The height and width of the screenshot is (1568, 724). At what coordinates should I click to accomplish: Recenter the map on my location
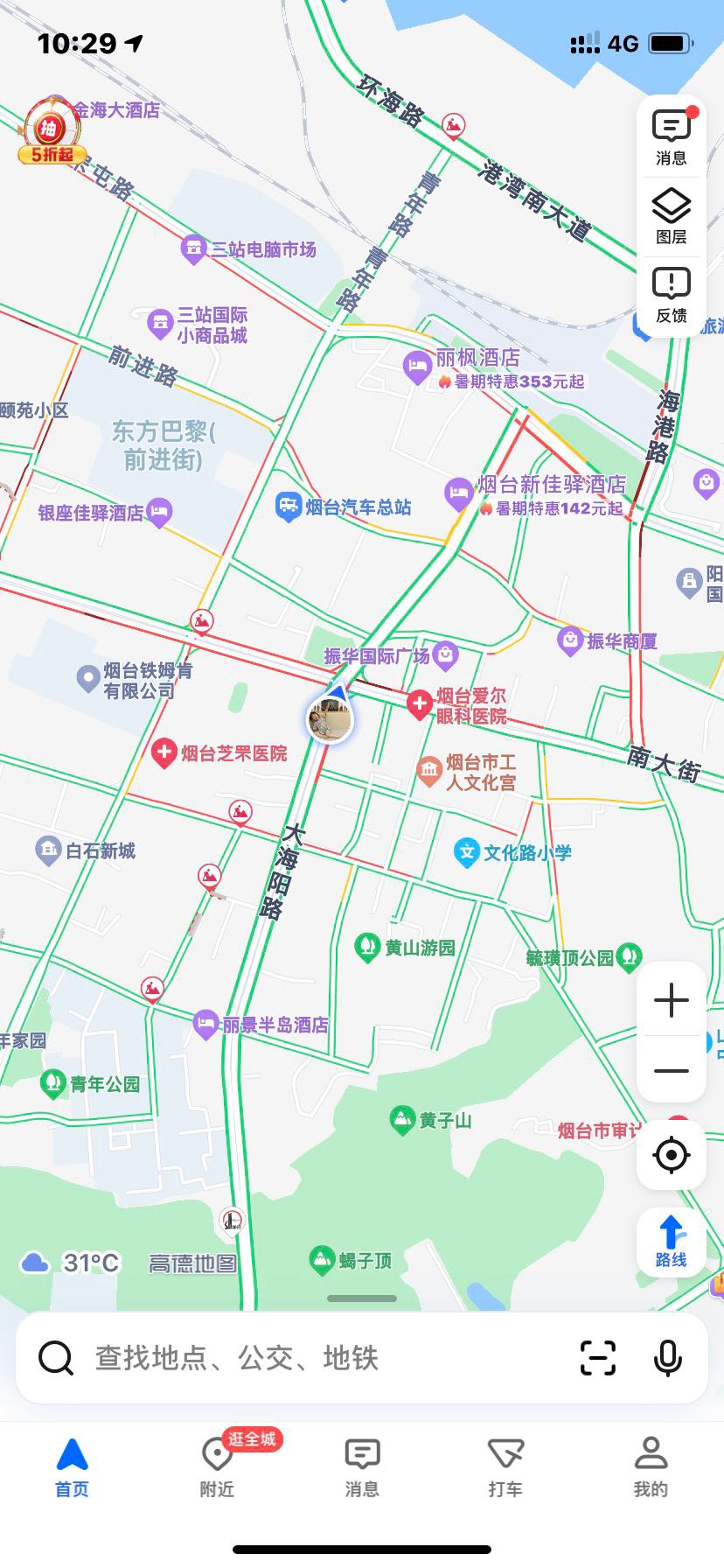point(672,1155)
